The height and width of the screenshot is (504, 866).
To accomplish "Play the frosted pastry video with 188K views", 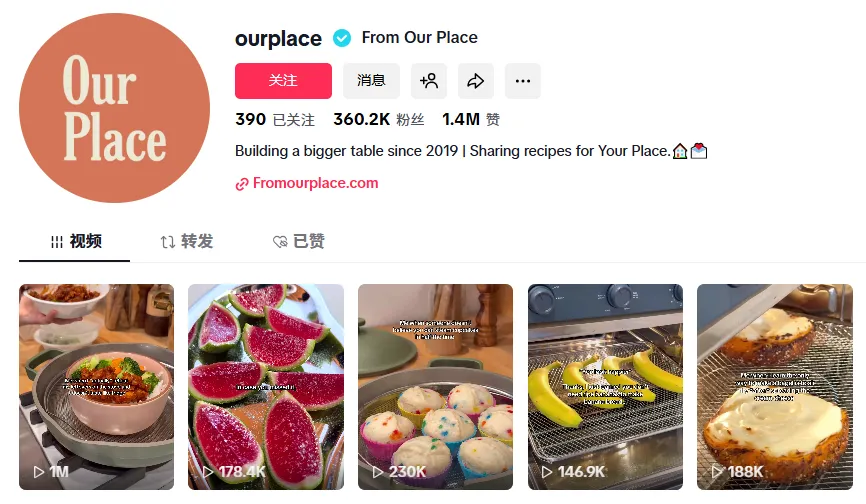I will (774, 386).
